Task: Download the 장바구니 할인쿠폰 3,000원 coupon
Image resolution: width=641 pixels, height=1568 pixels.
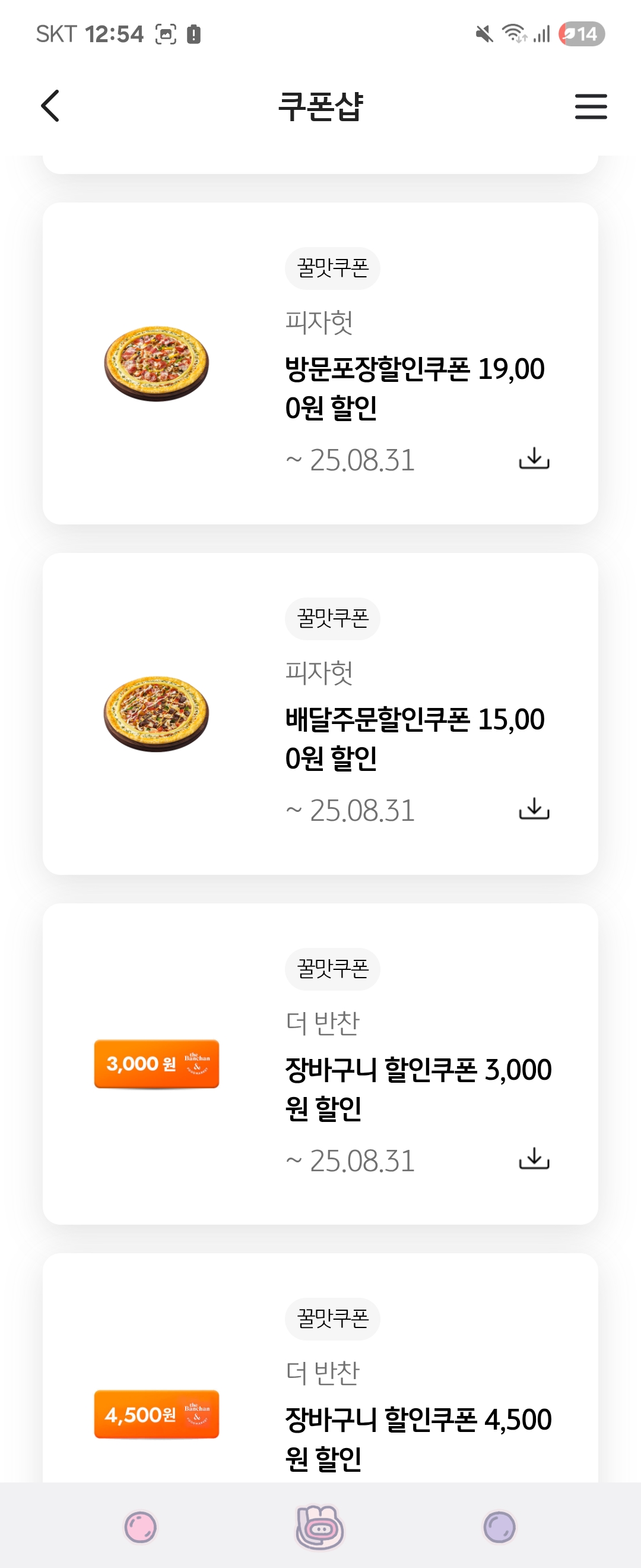Action: (x=534, y=1159)
